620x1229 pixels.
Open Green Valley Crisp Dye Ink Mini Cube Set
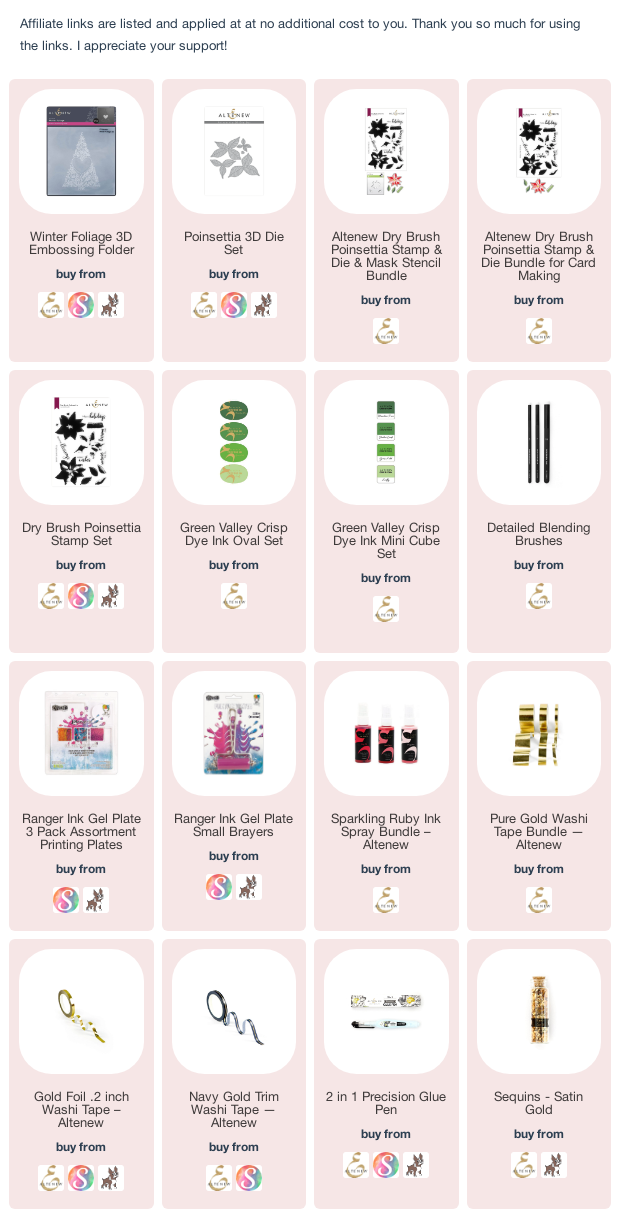pos(386,541)
